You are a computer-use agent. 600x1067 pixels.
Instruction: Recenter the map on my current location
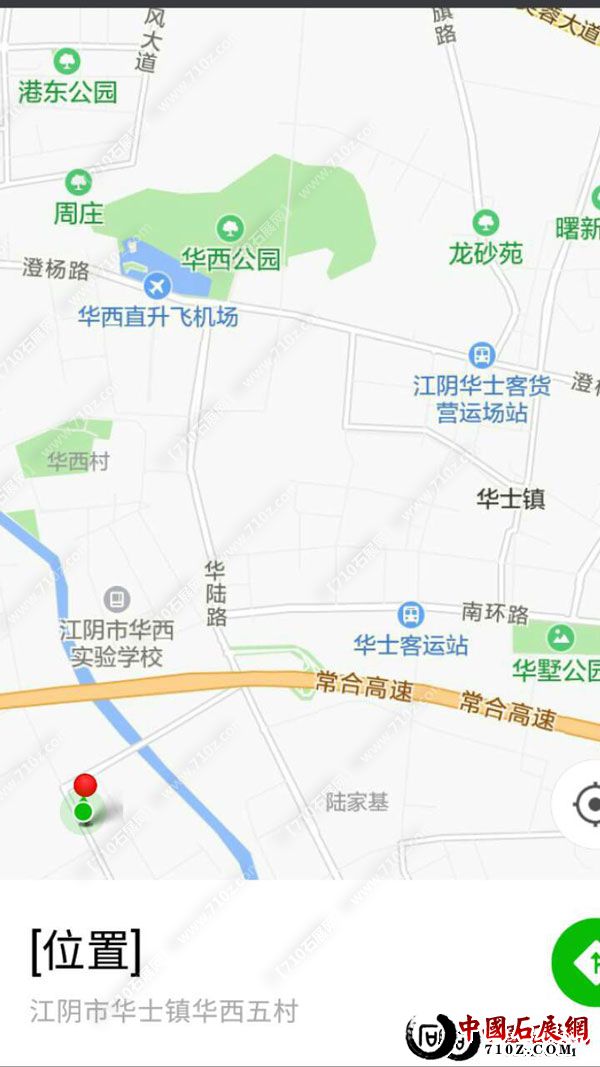584,802
